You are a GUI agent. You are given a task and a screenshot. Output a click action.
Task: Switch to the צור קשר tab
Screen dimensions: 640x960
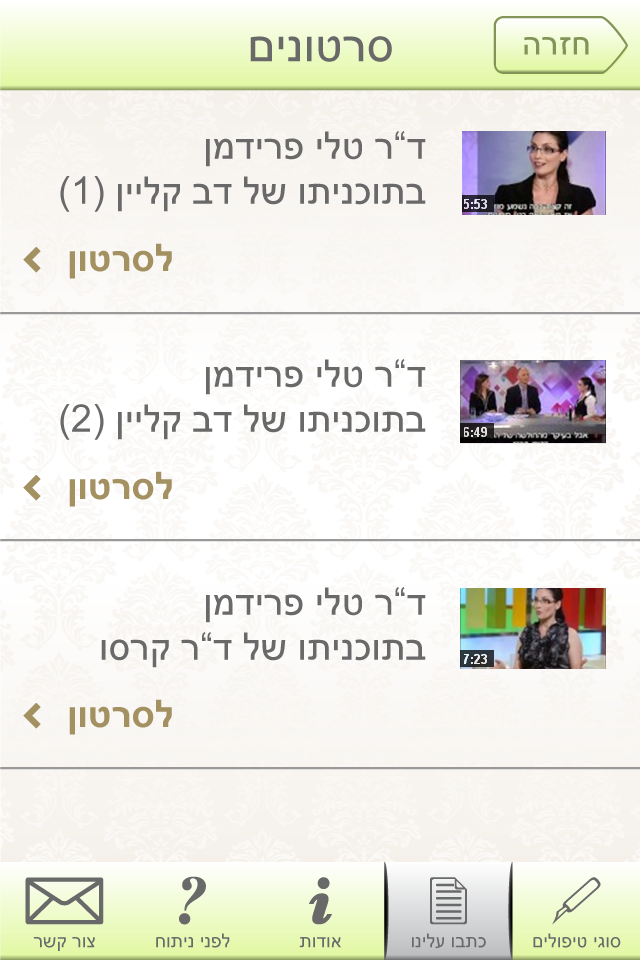tap(64, 912)
